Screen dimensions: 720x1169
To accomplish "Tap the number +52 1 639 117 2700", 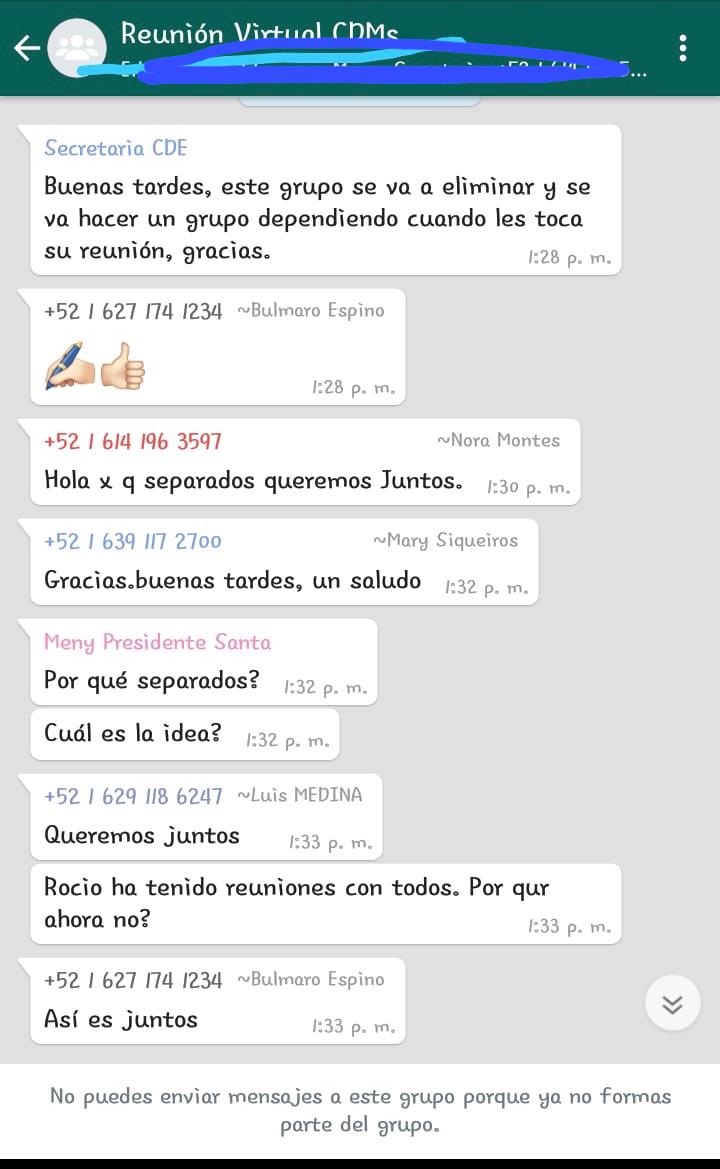I will 133,541.
